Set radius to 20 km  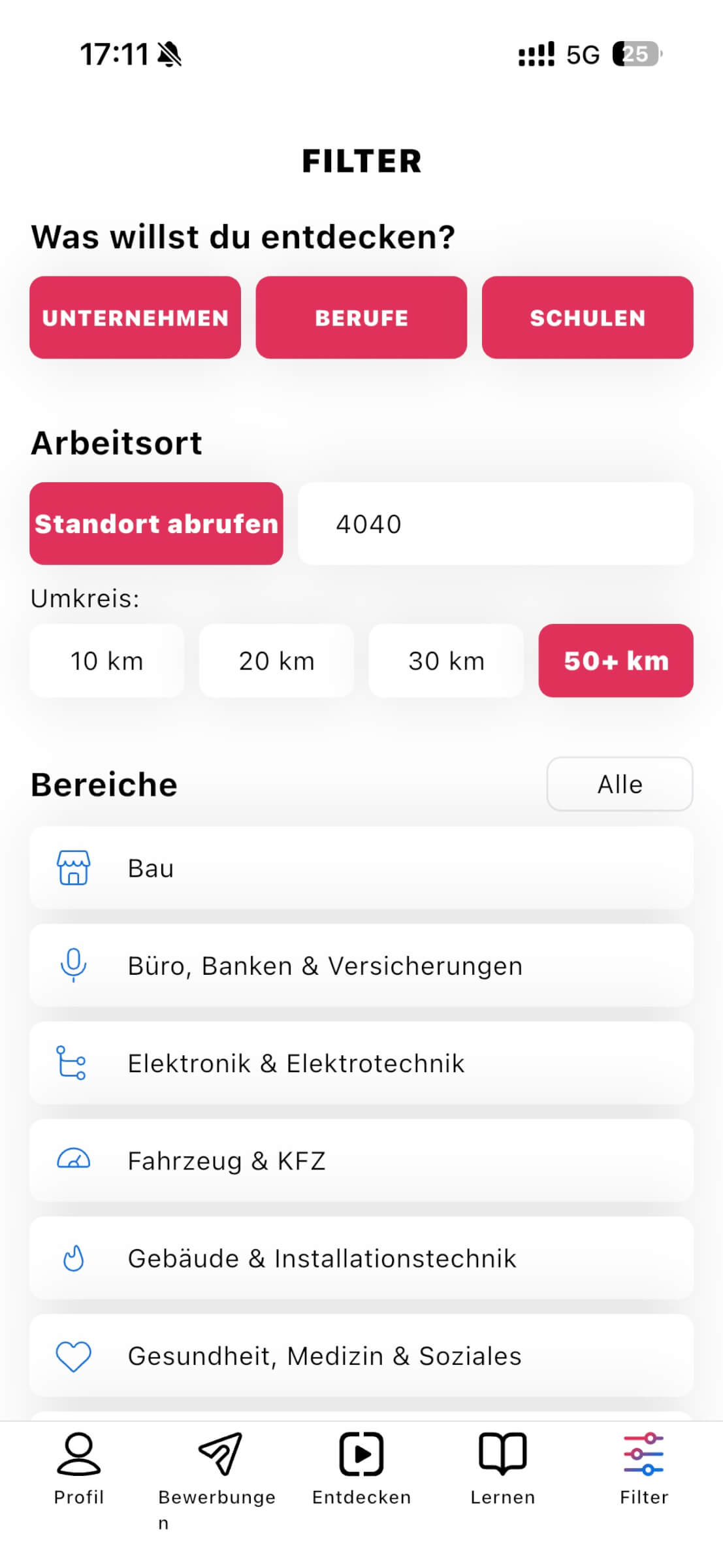coord(276,661)
